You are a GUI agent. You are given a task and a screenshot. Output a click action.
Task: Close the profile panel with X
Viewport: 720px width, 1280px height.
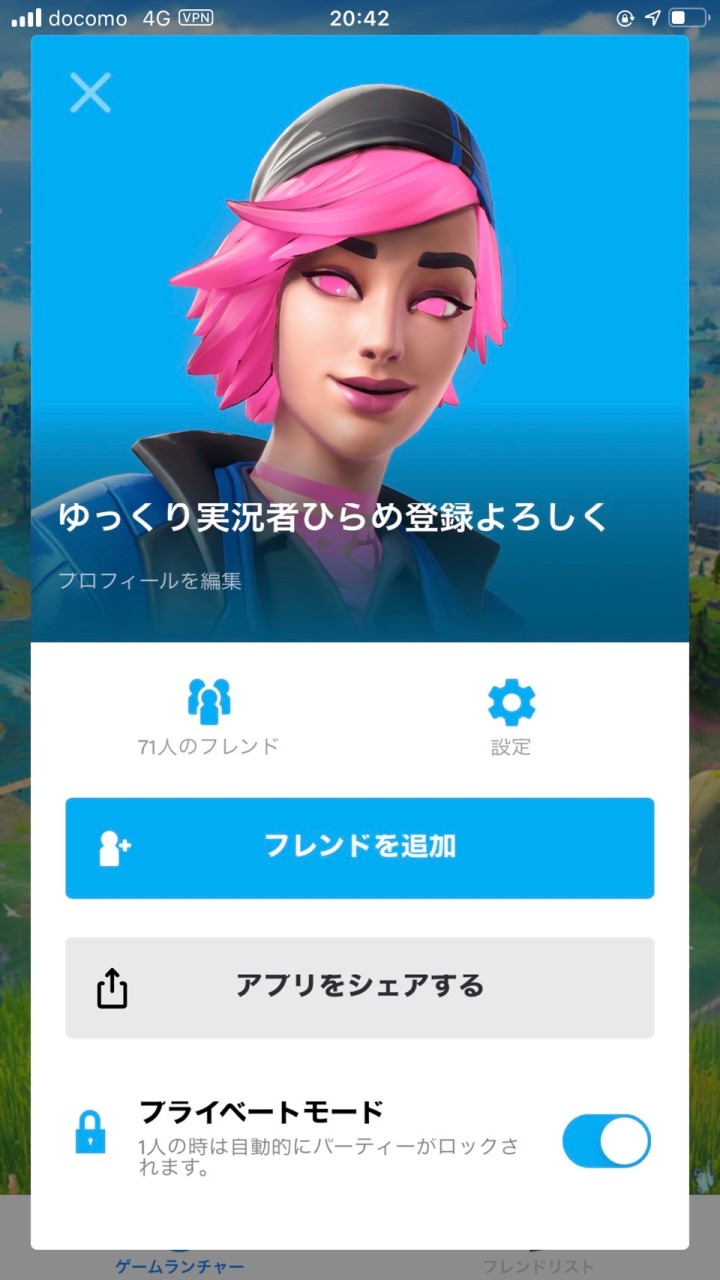pyautogui.click(x=90, y=93)
